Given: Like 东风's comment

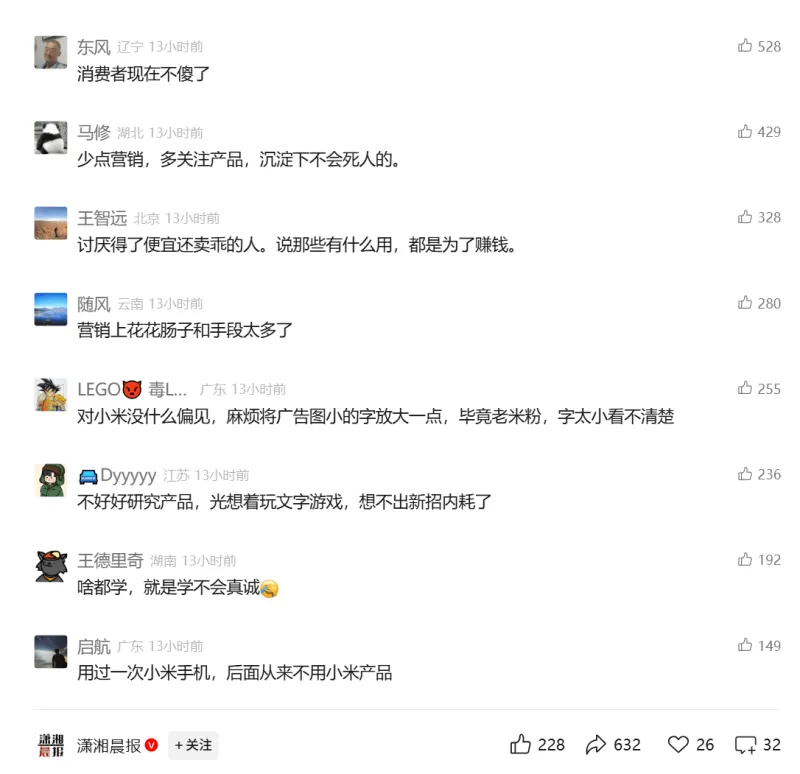Looking at the screenshot, I should [745, 46].
